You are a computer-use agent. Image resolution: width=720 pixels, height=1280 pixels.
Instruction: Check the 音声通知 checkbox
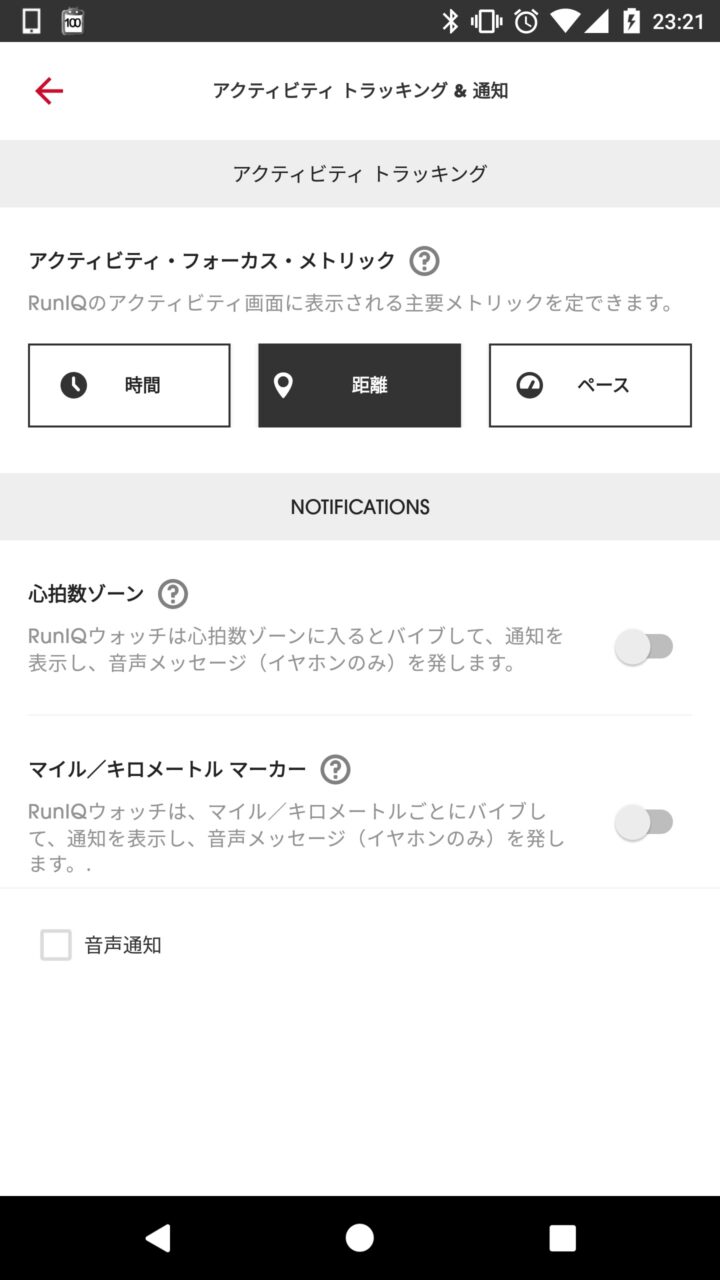[56, 945]
